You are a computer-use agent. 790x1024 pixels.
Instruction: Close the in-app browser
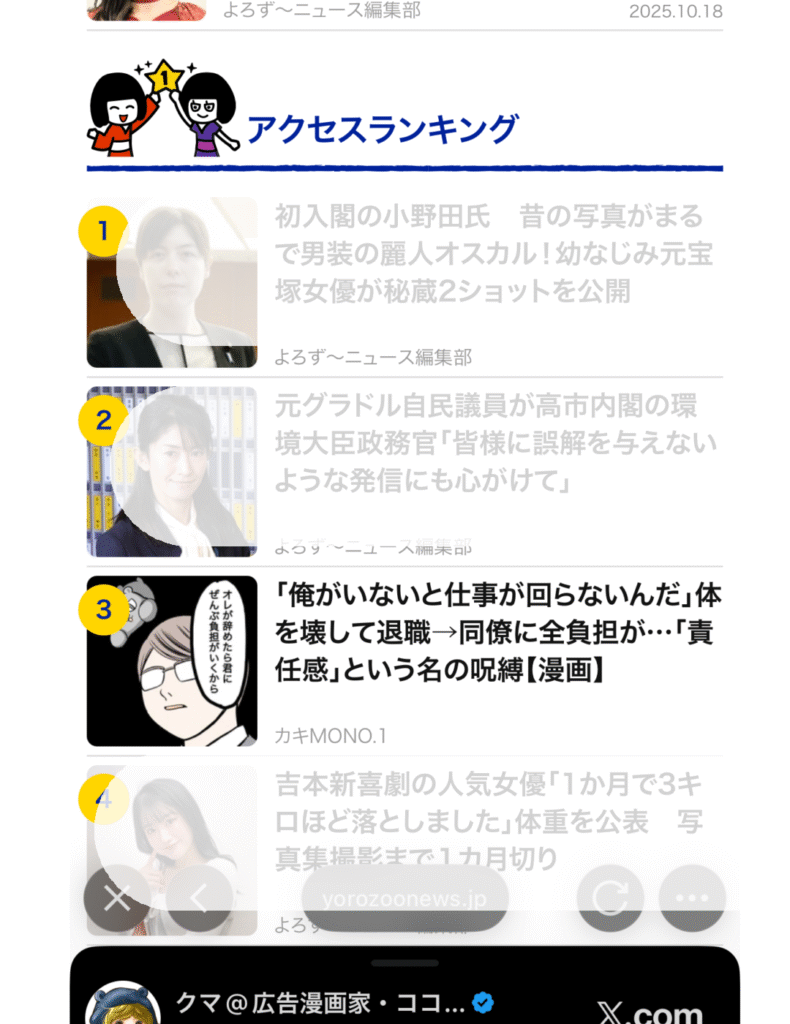point(117,898)
